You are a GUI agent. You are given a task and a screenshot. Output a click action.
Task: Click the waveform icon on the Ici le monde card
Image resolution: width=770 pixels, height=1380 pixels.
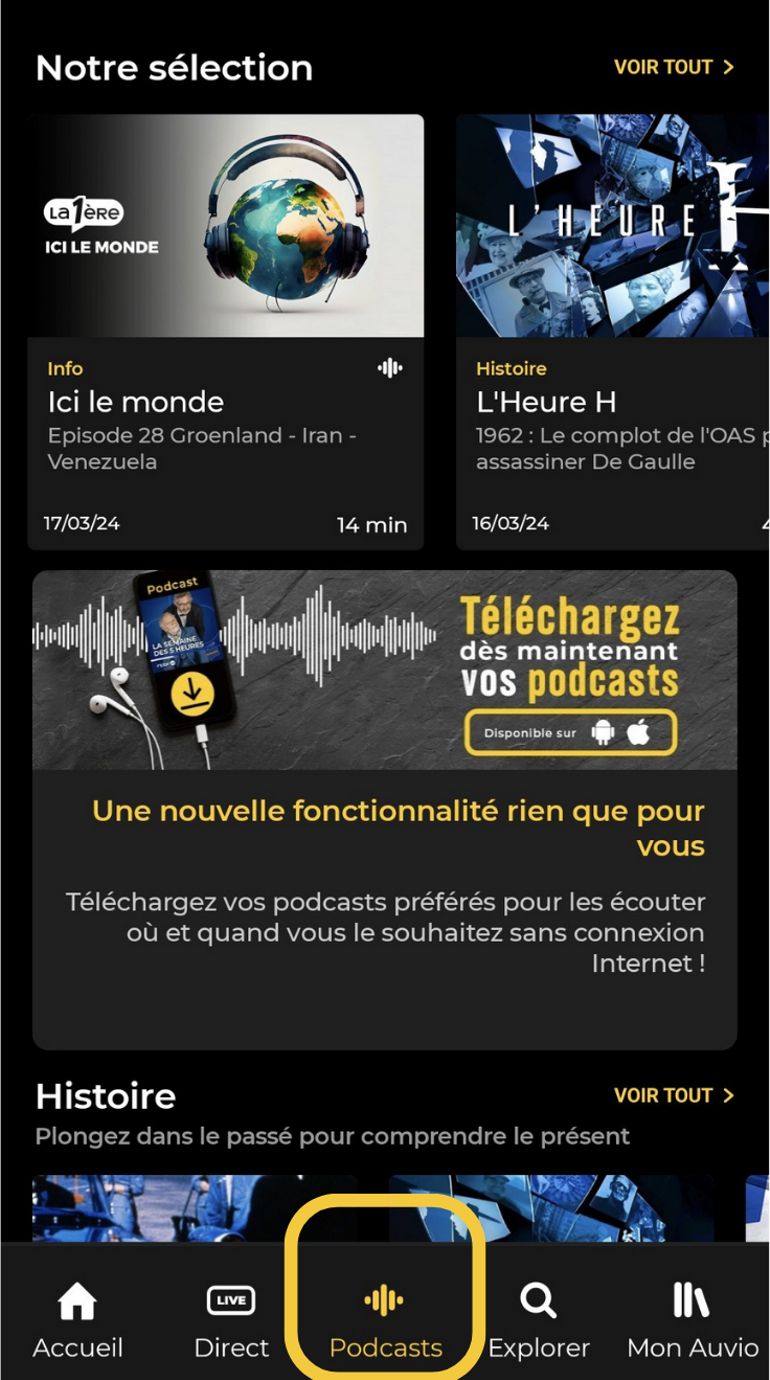coord(389,368)
